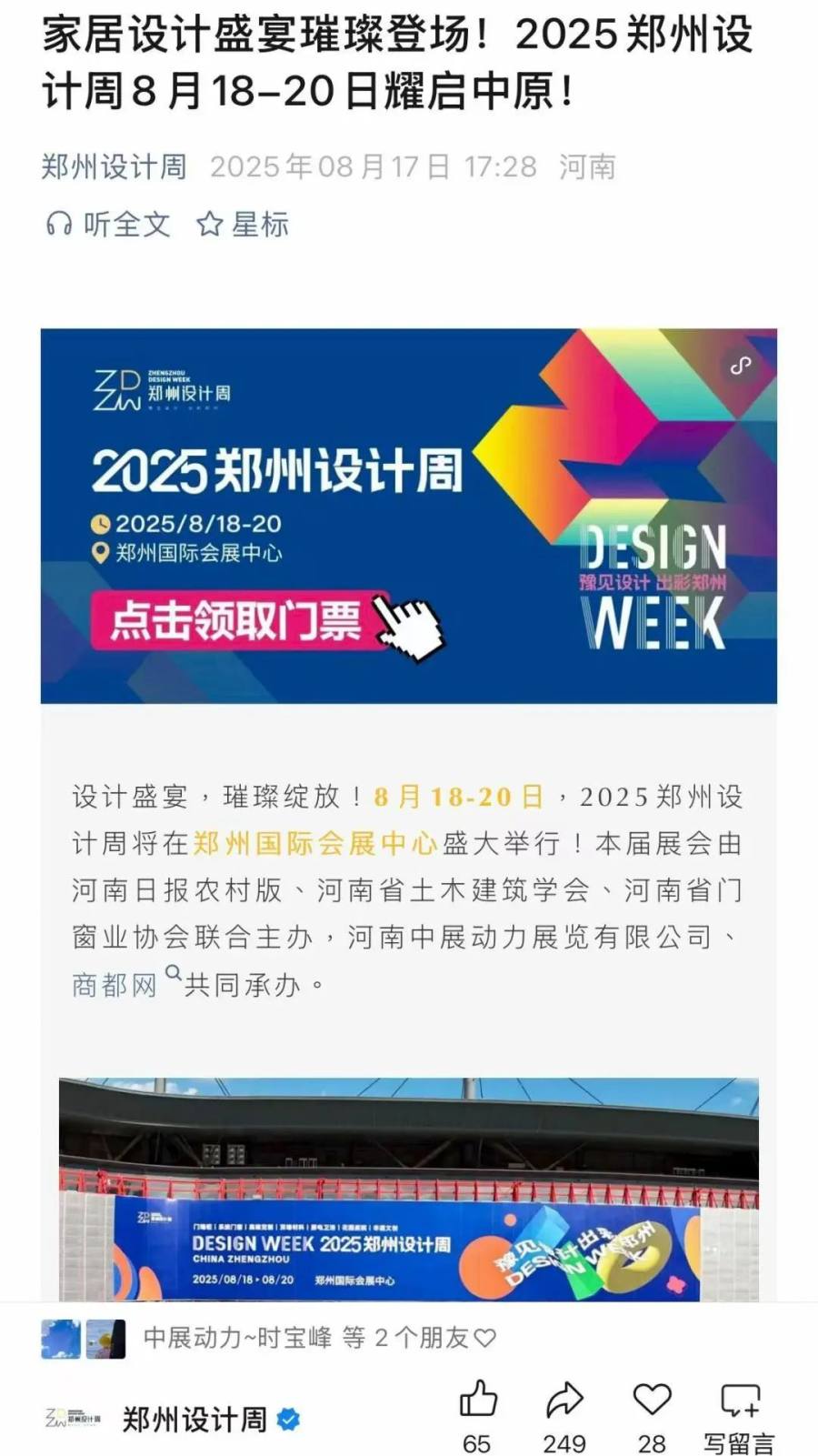
Task: Open 郑州设计周 account name under the title
Action: (114, 167)
